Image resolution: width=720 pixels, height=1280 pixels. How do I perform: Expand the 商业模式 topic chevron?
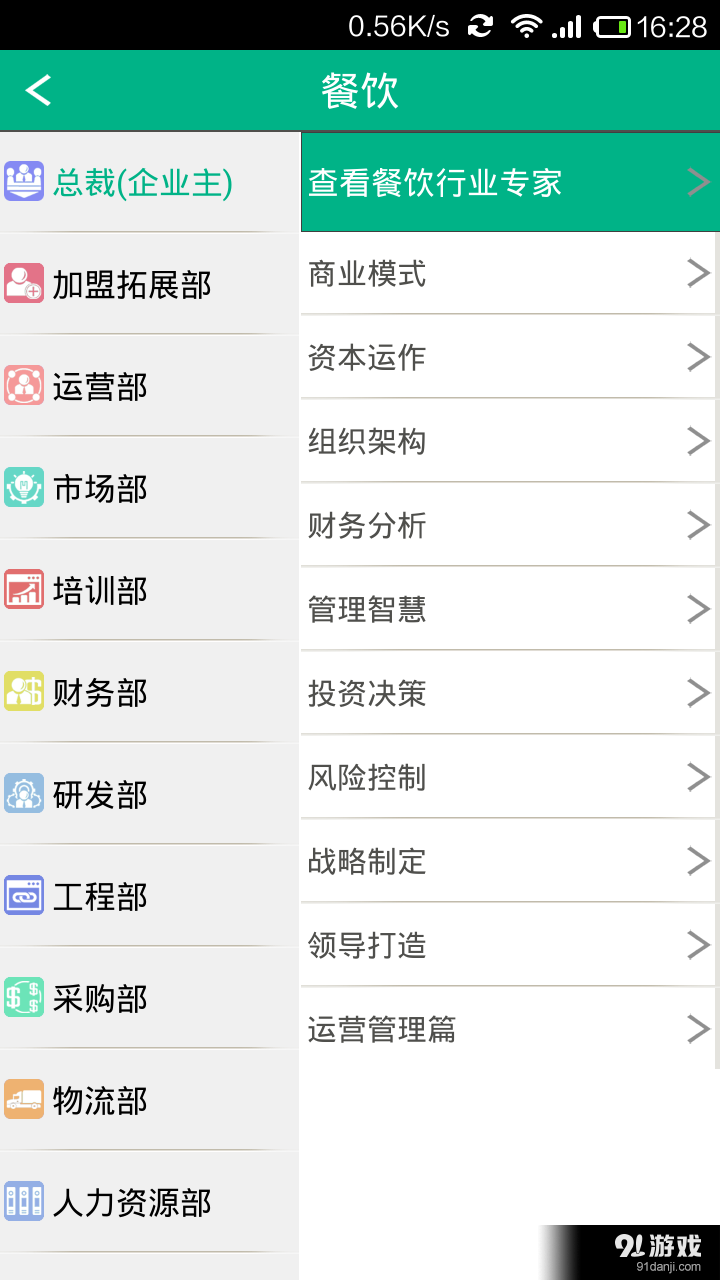coord(699,273)
